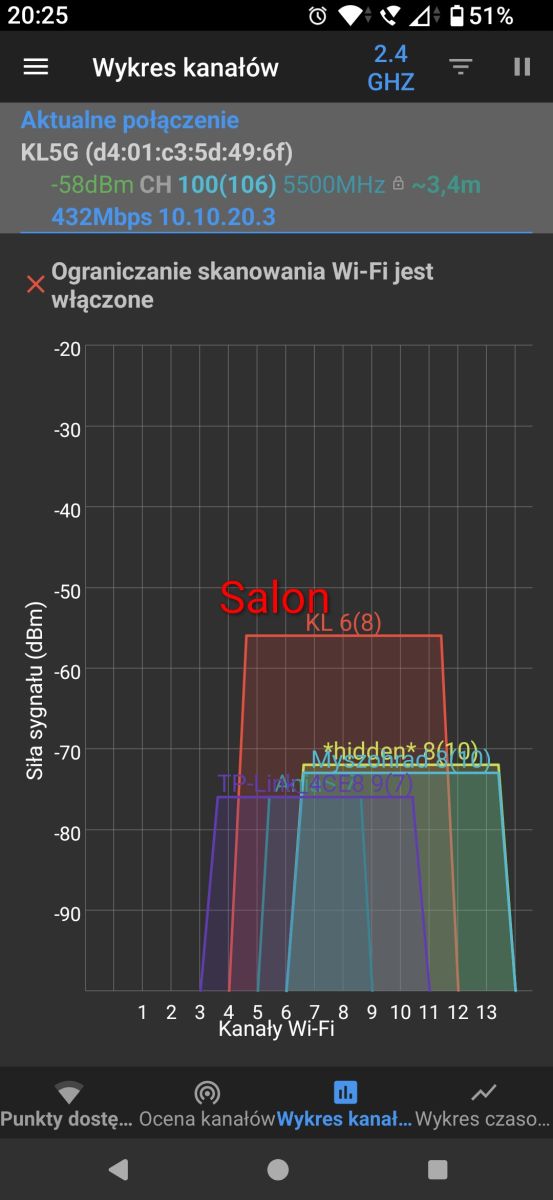
Task: Go to the Wykres czasowy tab
Action: [x=484, y=1104]
